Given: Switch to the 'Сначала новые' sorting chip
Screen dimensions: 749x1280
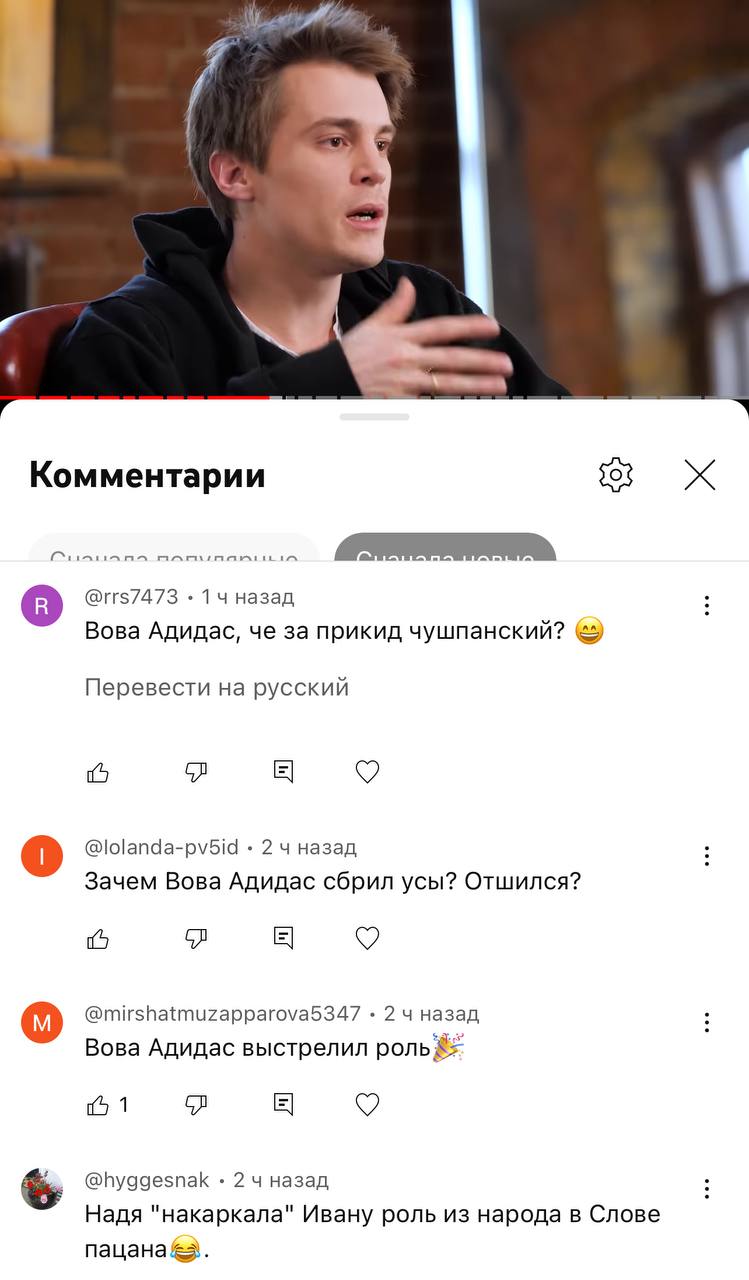Looking at the screenshot, I should pos(445,550).
